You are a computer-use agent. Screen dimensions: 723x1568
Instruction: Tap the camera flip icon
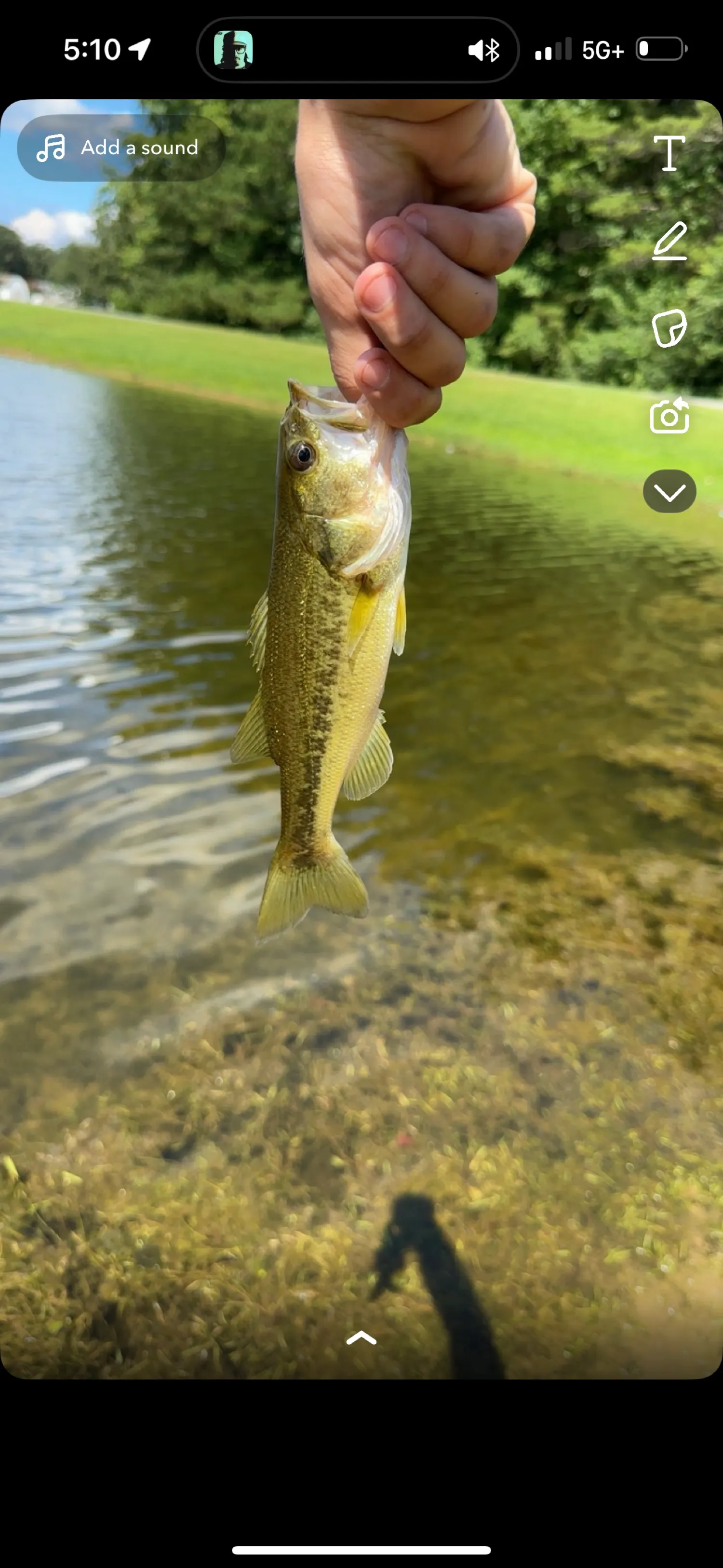coord(669,416)
